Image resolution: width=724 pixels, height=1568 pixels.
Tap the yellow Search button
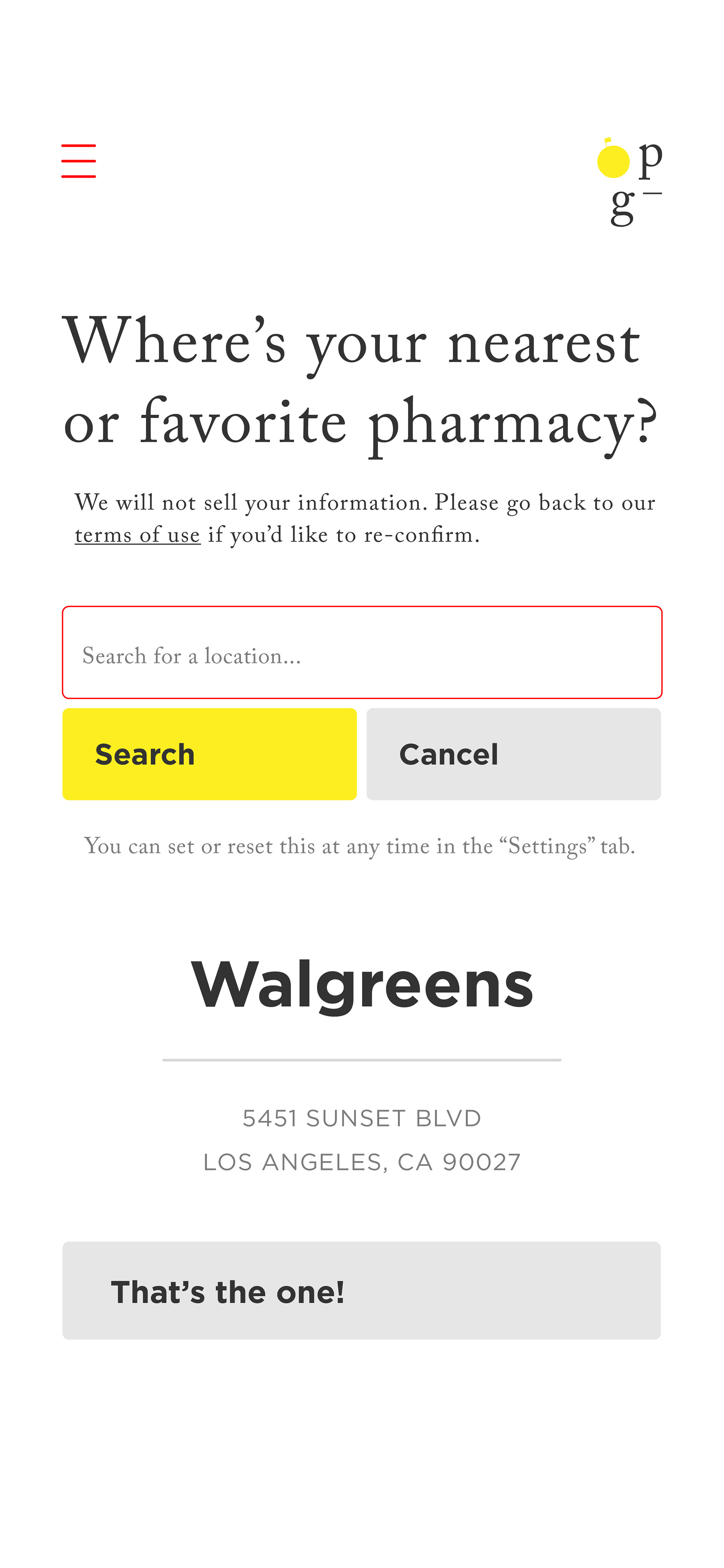pyautogui.click(x=209, y=754)
